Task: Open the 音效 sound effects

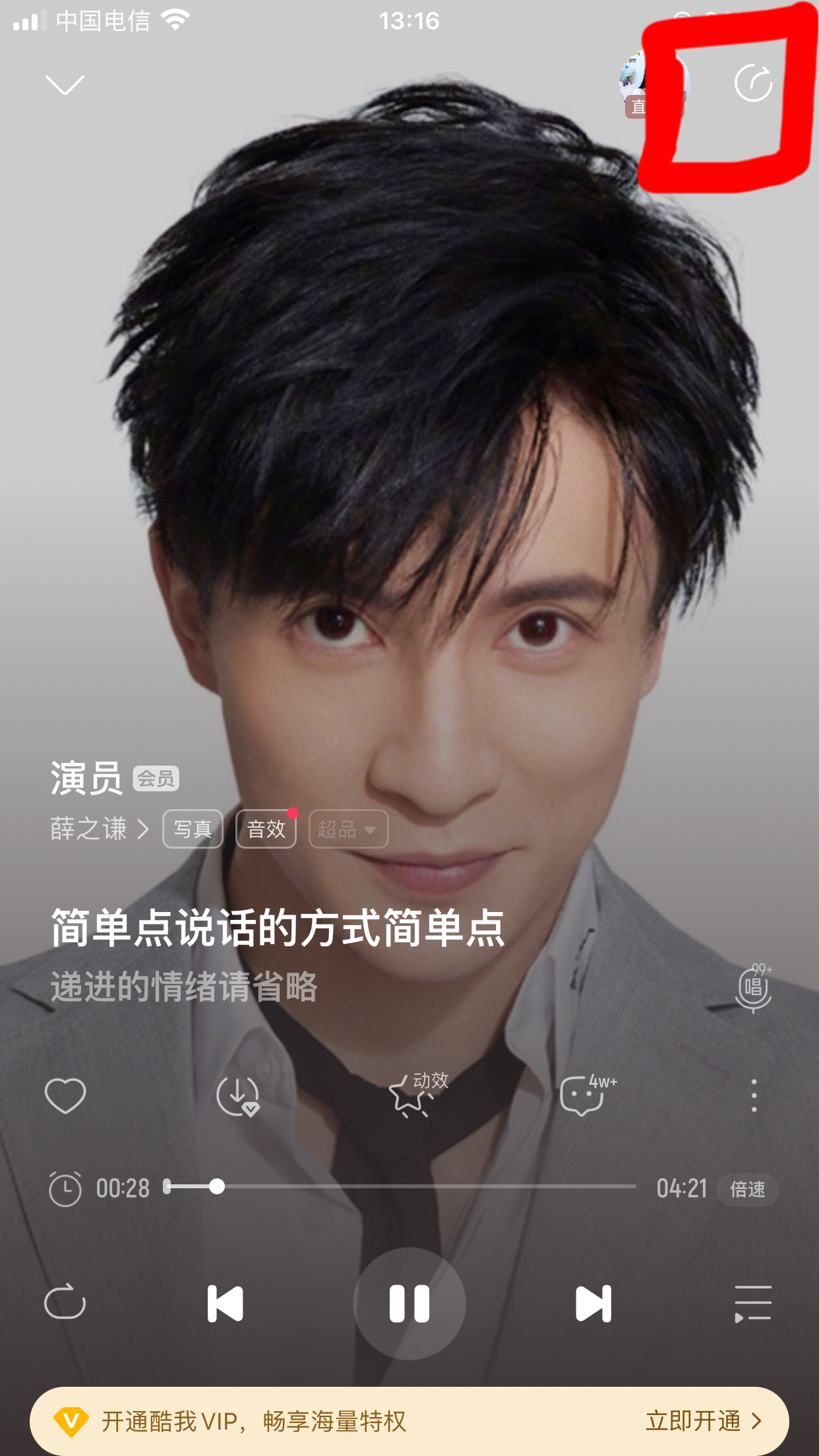Action: 266,829
